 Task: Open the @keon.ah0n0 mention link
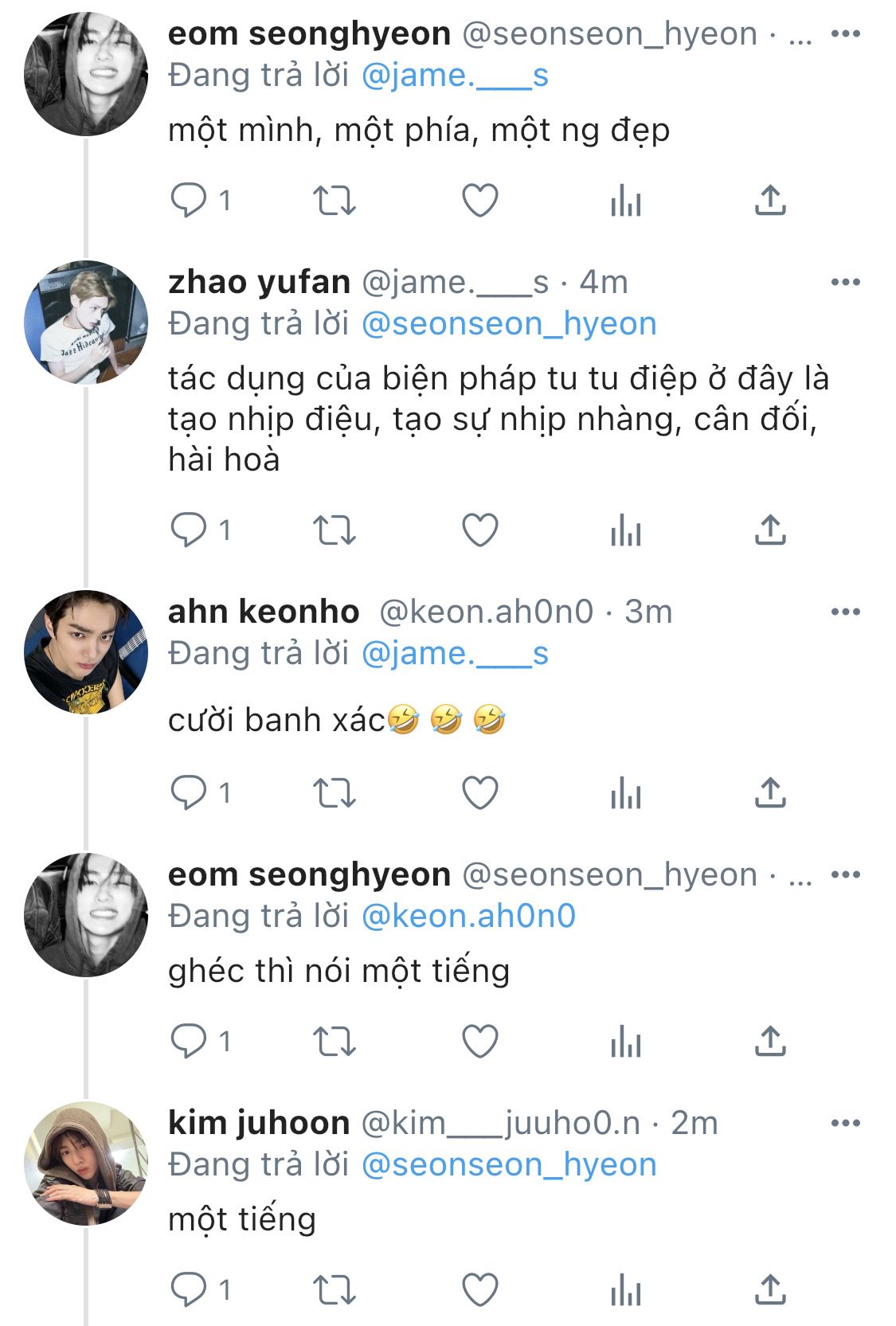[468, 916]
